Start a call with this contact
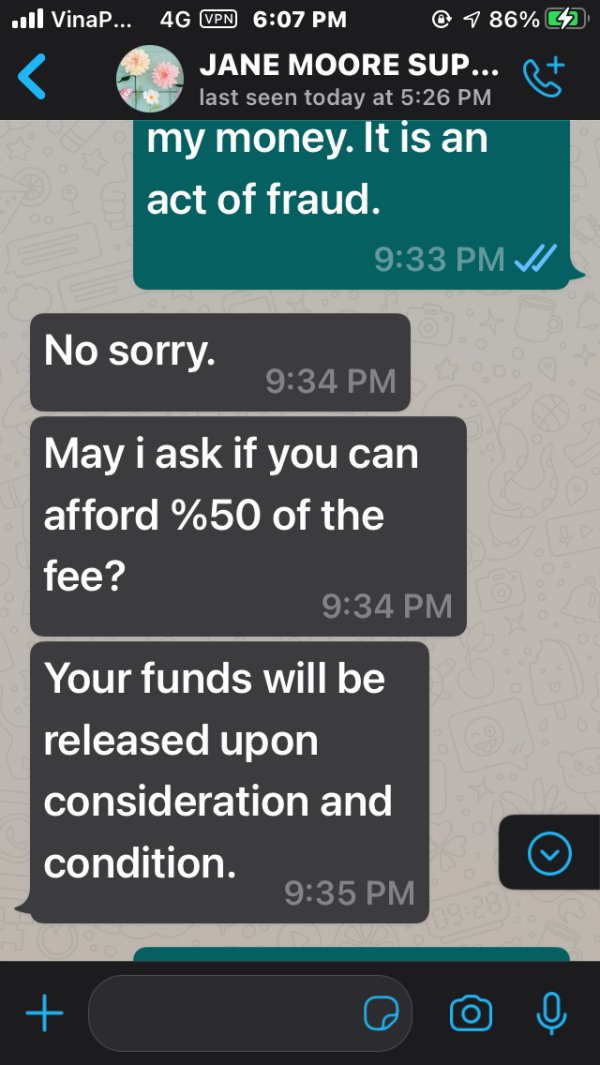600x1065 pixels. coord(544,77)
